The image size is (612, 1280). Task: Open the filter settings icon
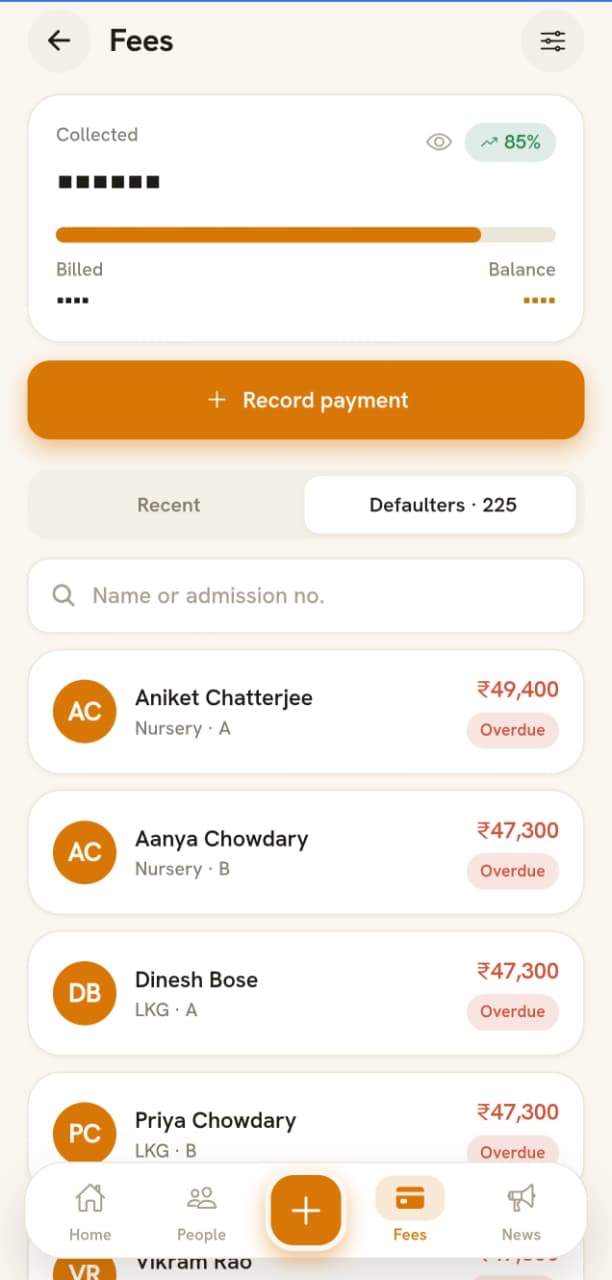click(552, 41)
